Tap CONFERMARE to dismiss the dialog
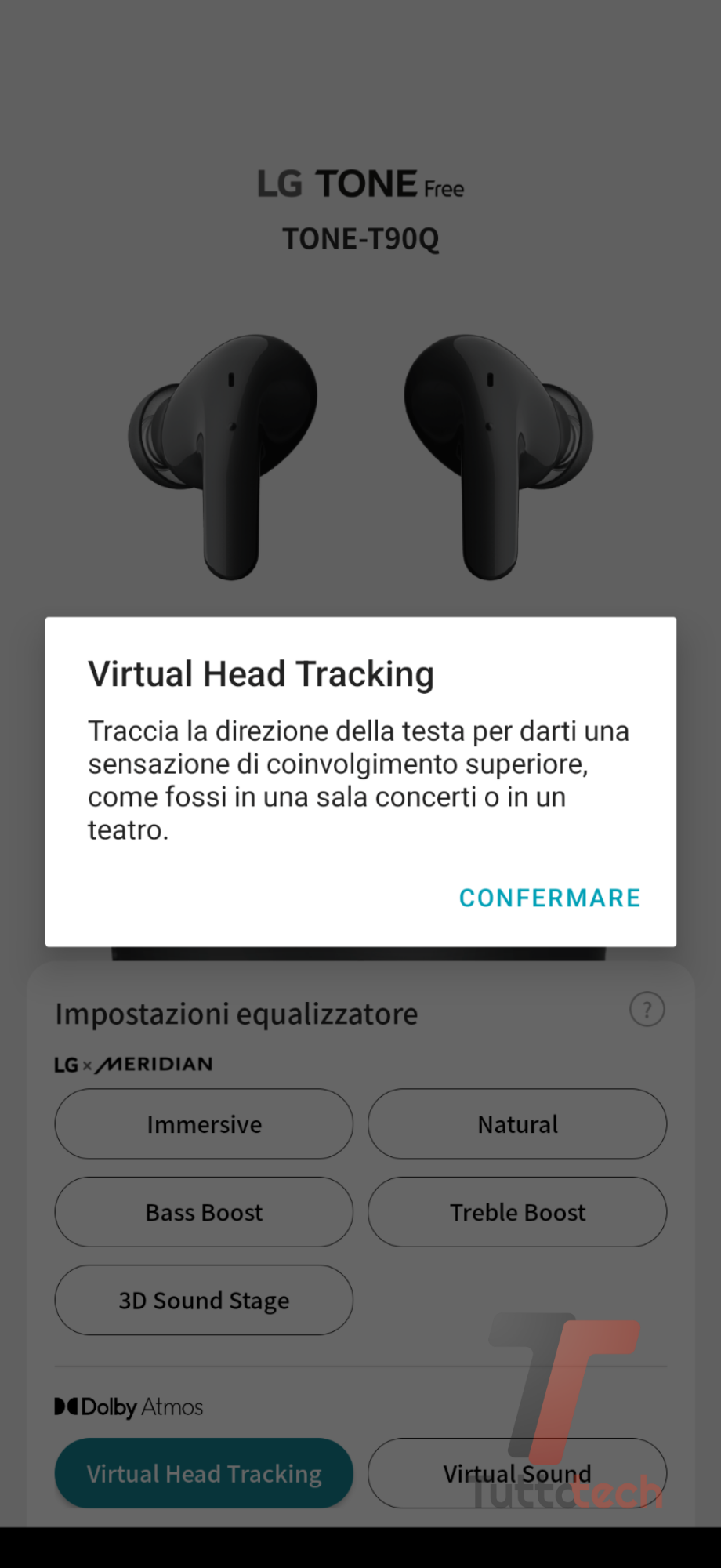Image resolution: width=721 pixels, height=1568 pixels. click(x=549, y=898)
